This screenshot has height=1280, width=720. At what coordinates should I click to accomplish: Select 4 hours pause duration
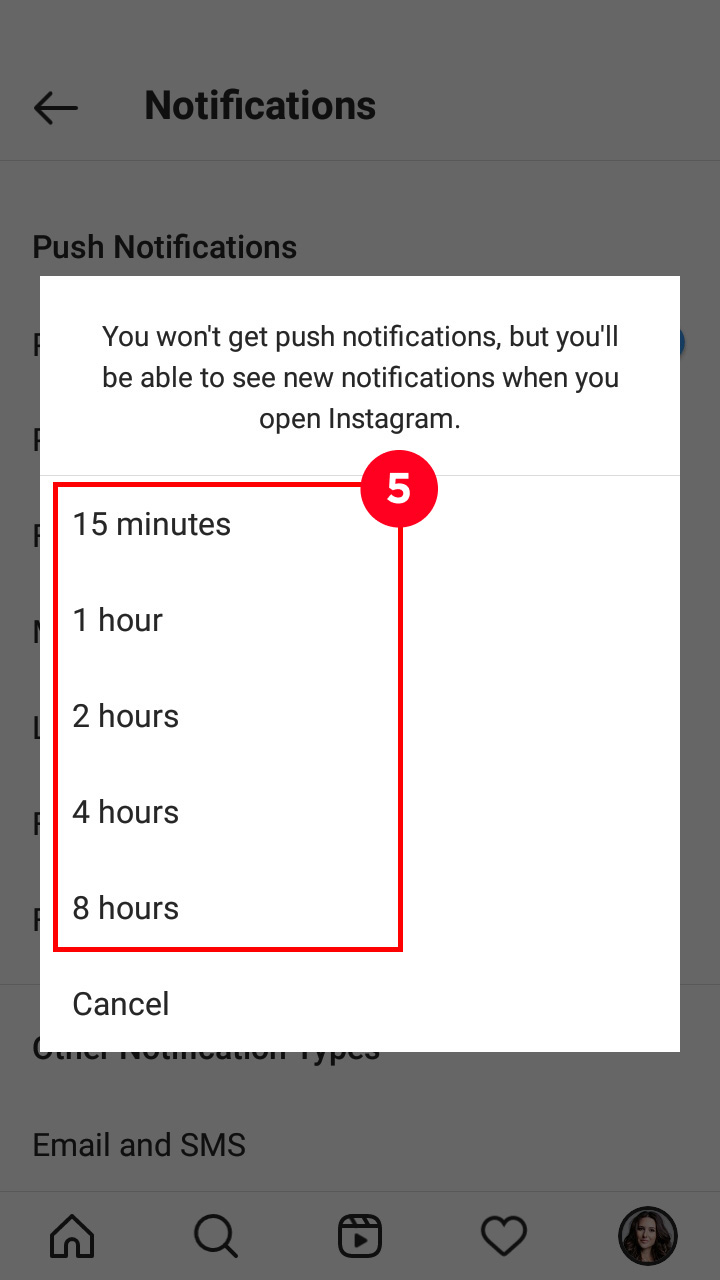(x=360, y=812)
